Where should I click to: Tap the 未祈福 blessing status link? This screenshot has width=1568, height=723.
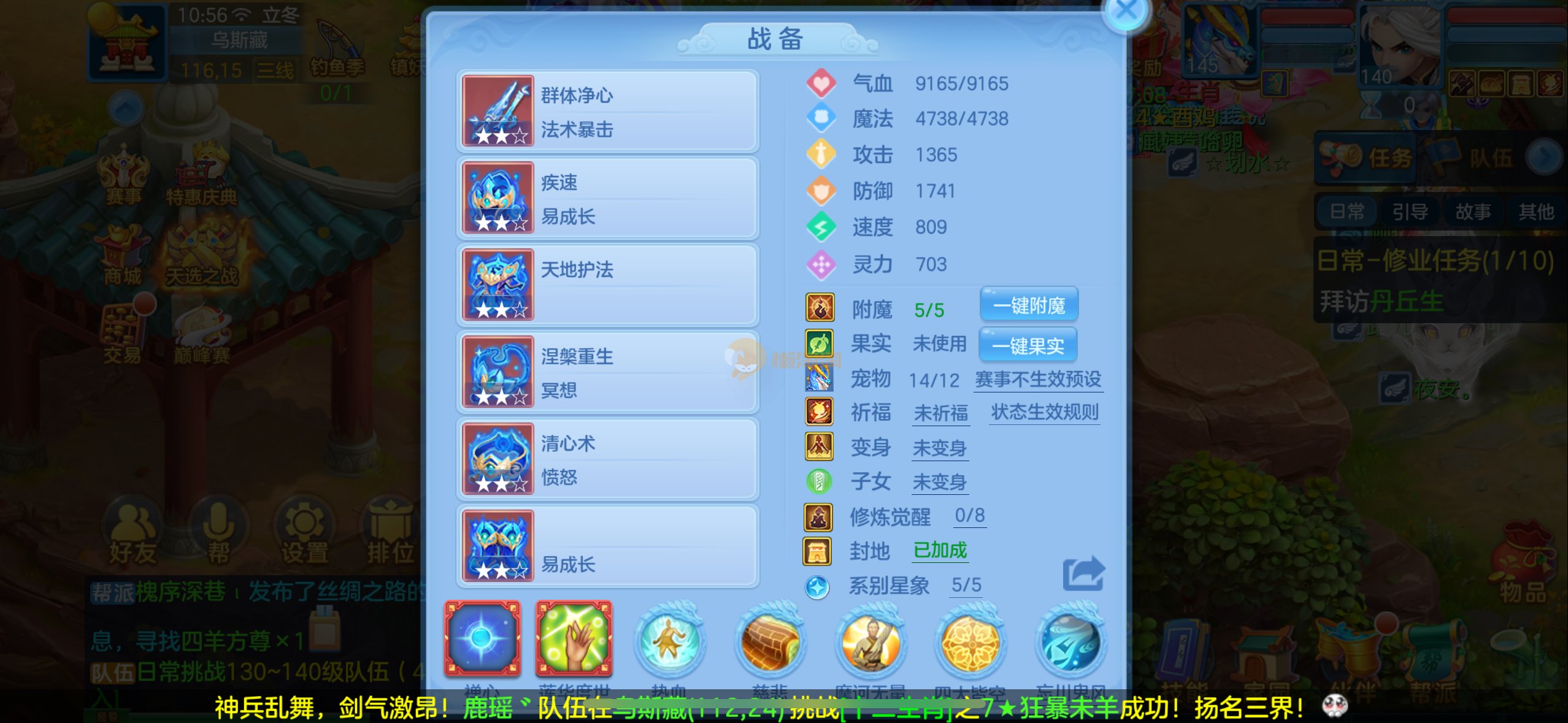tap(940, 413)
